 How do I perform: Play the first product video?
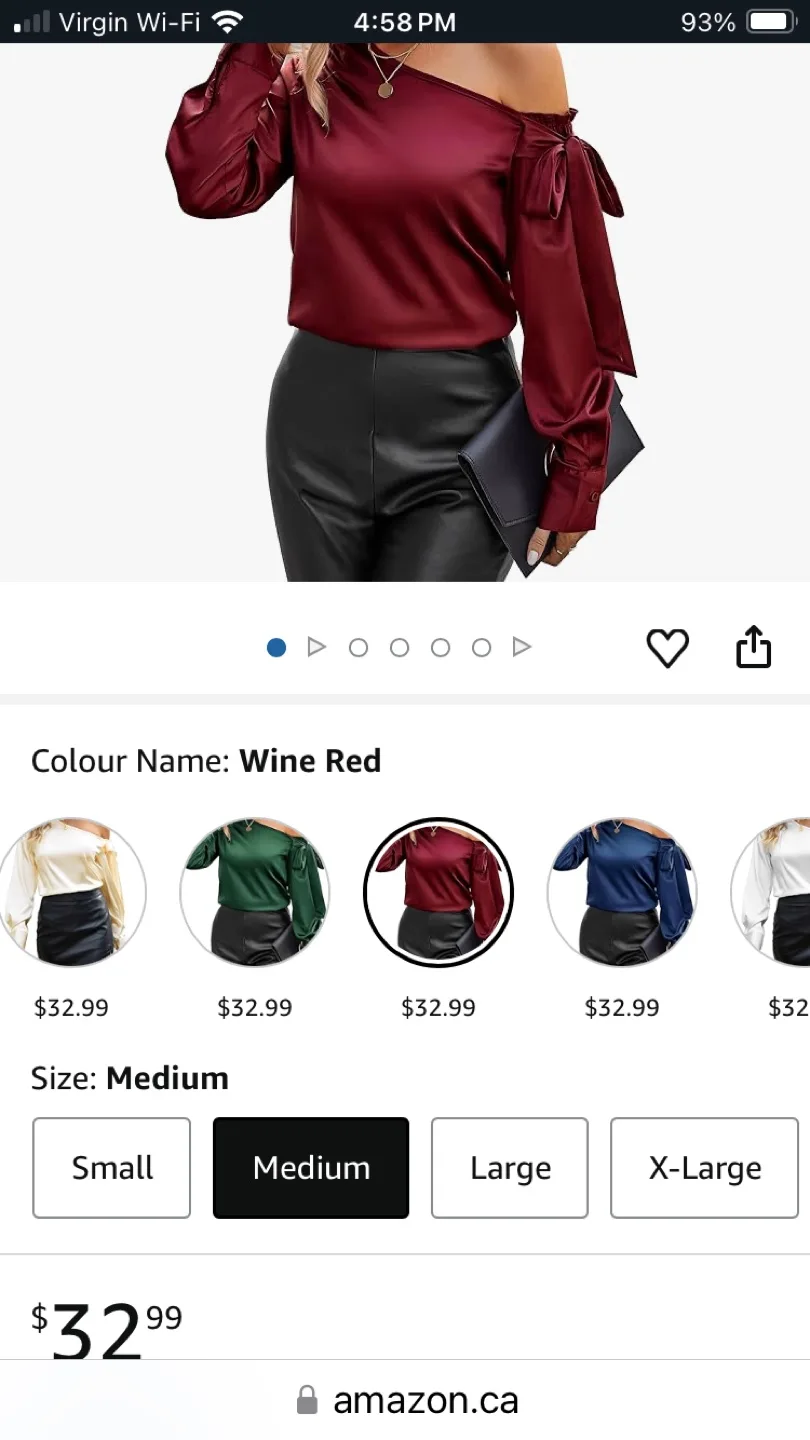[x=317, y=647]
